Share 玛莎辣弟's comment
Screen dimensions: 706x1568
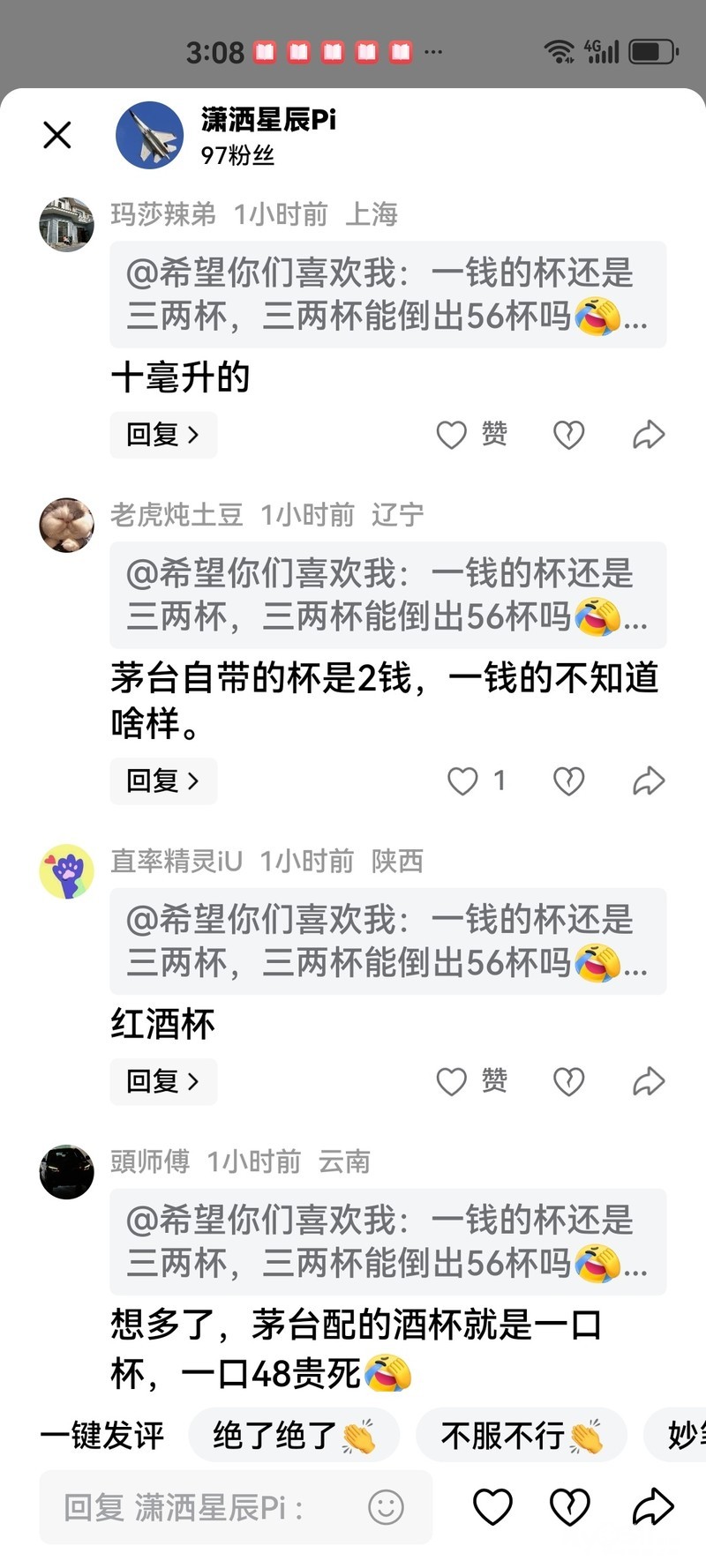[x=649, y=435]
